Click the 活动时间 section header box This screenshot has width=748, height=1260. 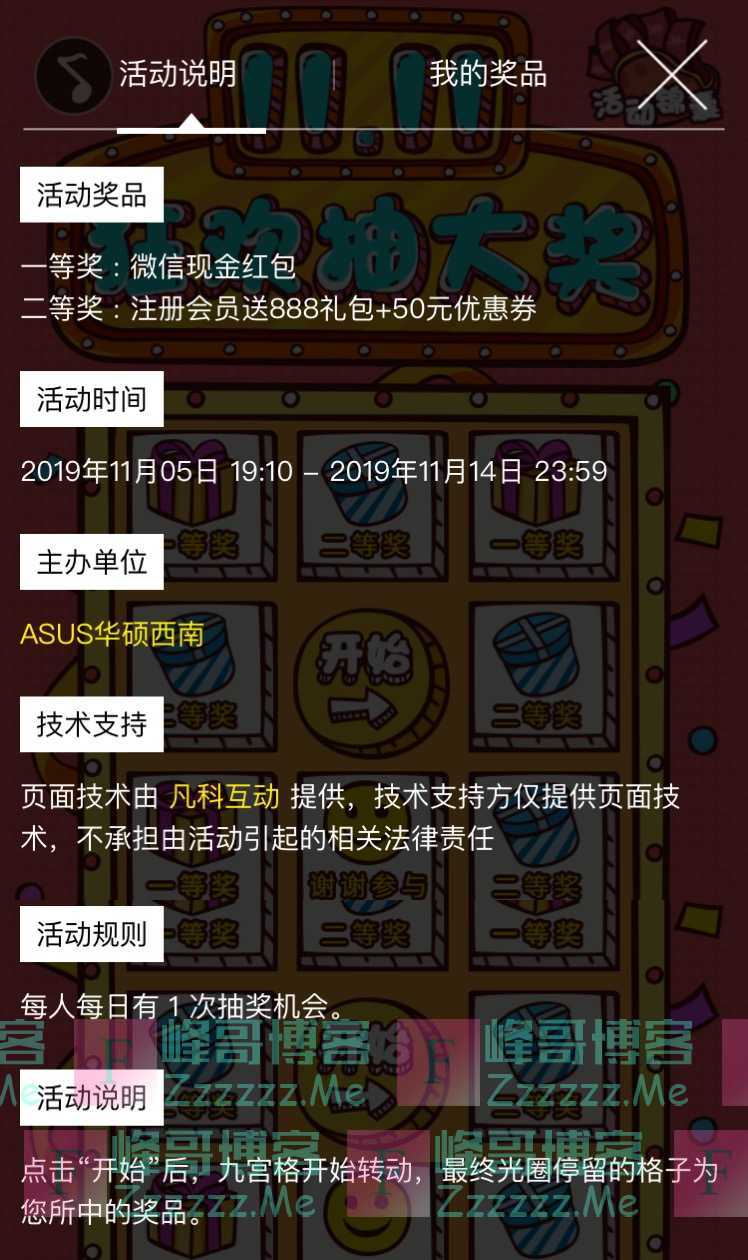point(92,398)
